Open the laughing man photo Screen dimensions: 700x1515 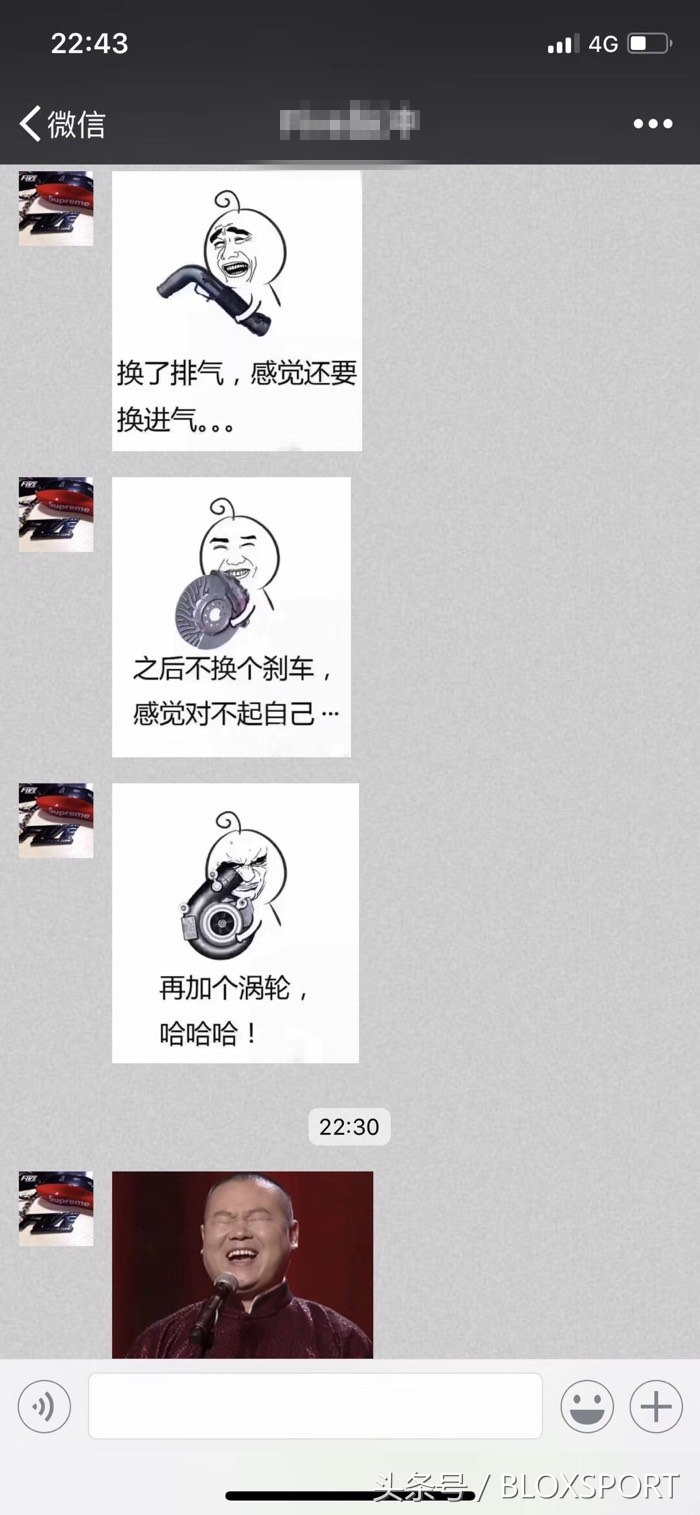pyautogui.click(x=242, y=1264)
